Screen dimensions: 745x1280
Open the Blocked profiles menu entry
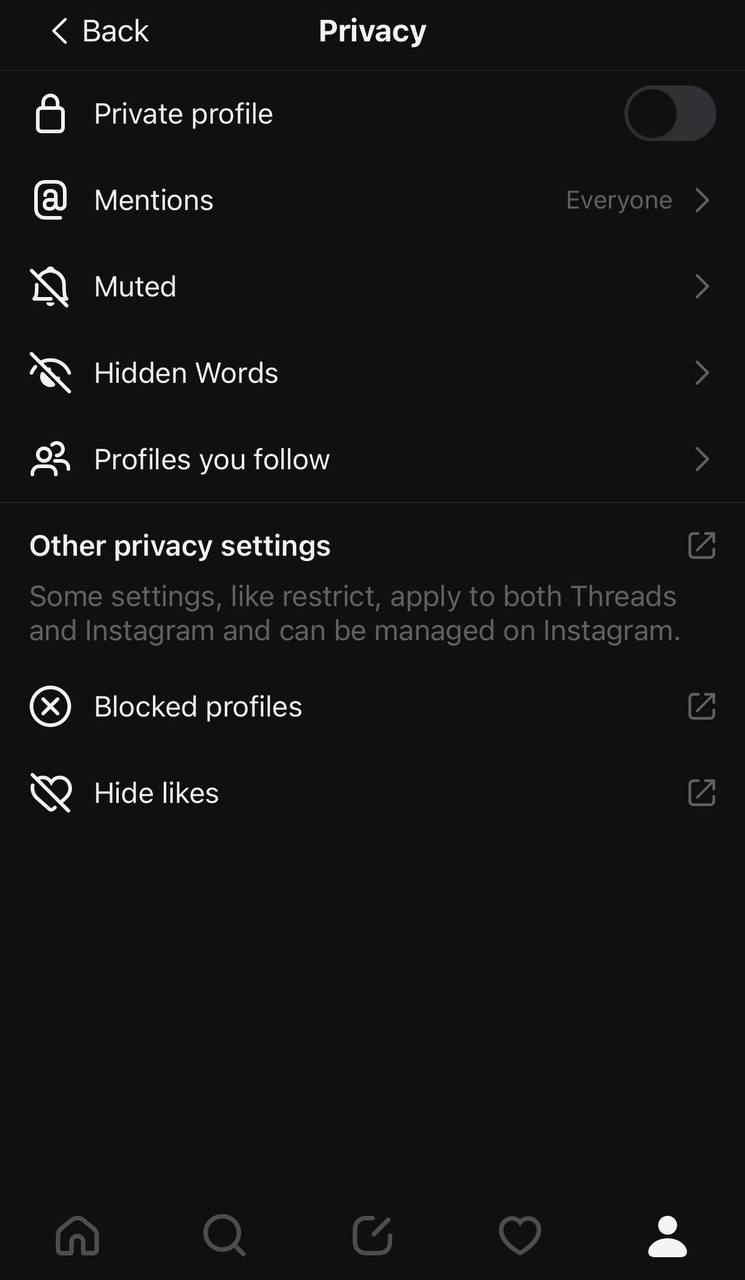click(198, 706)
